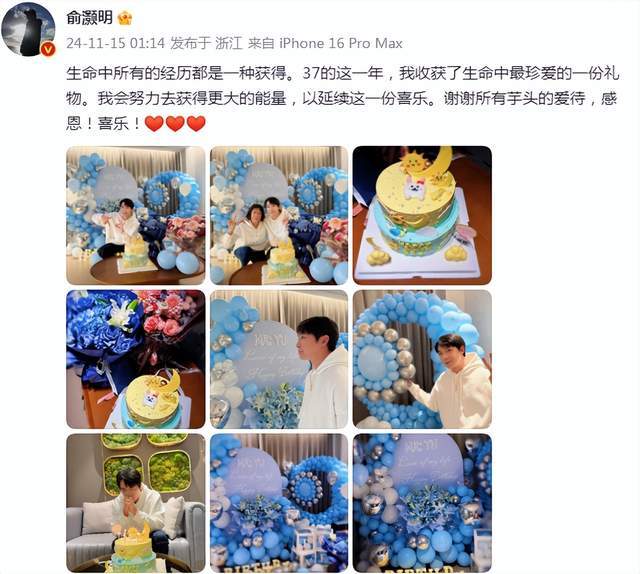Open side-profile photo of man by balloon arch
The width and height of the screenshot is (640, 574).
coord(279,359)
